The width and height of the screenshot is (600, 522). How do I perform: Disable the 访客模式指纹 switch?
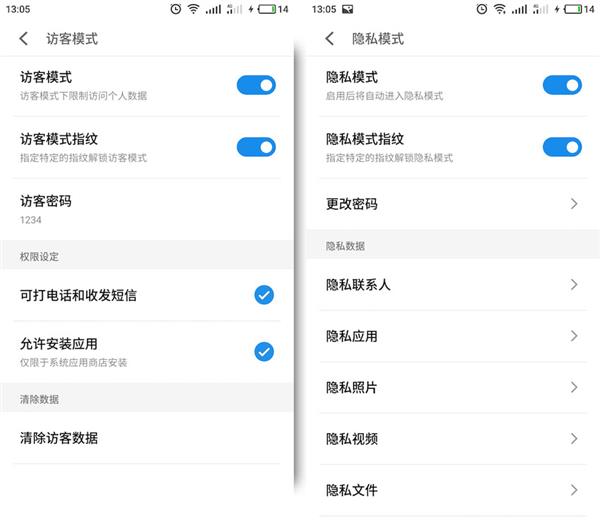pyautogui.click(x=256, y=147)
